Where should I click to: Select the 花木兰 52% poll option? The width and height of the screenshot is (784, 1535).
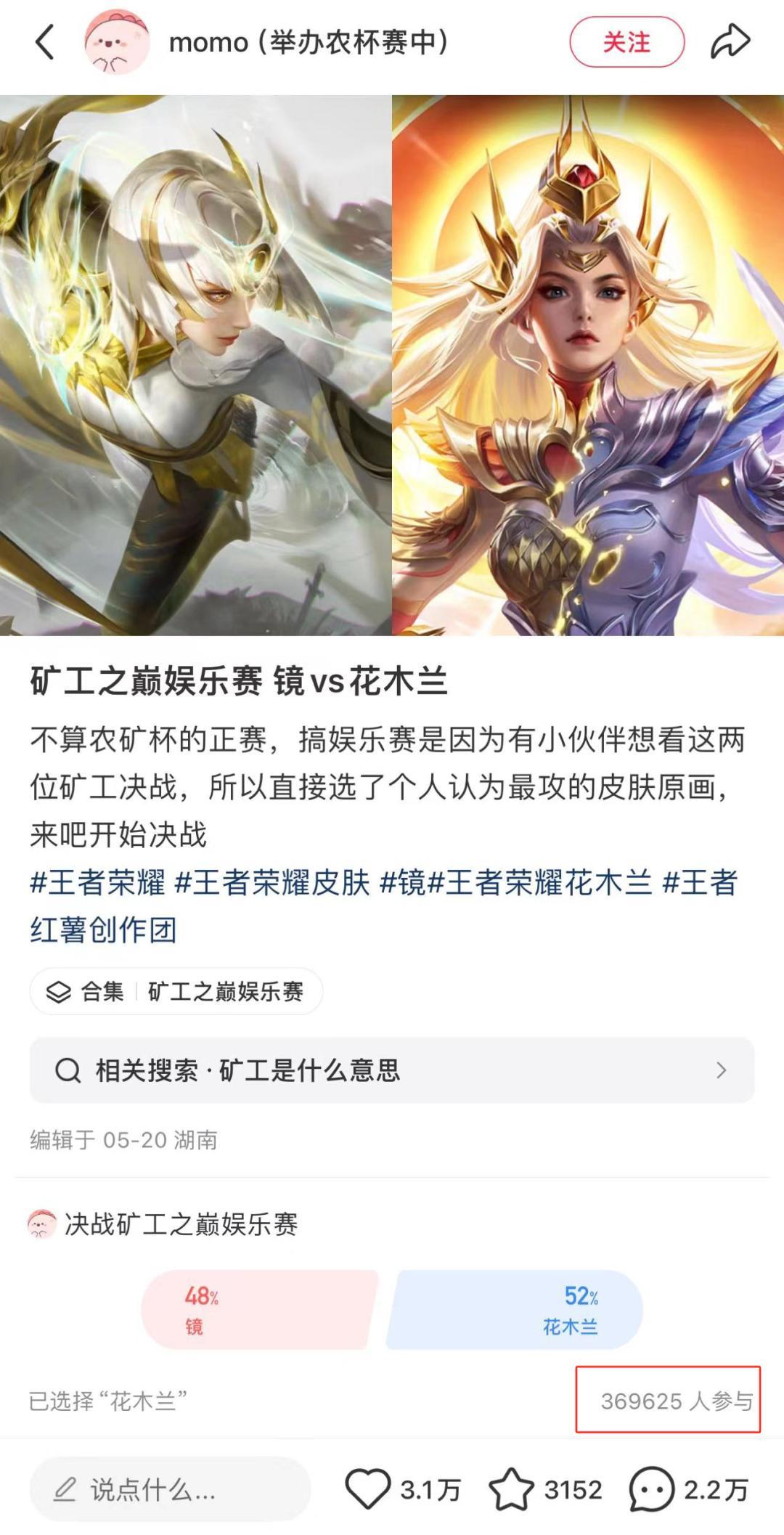coord(515,1309)
